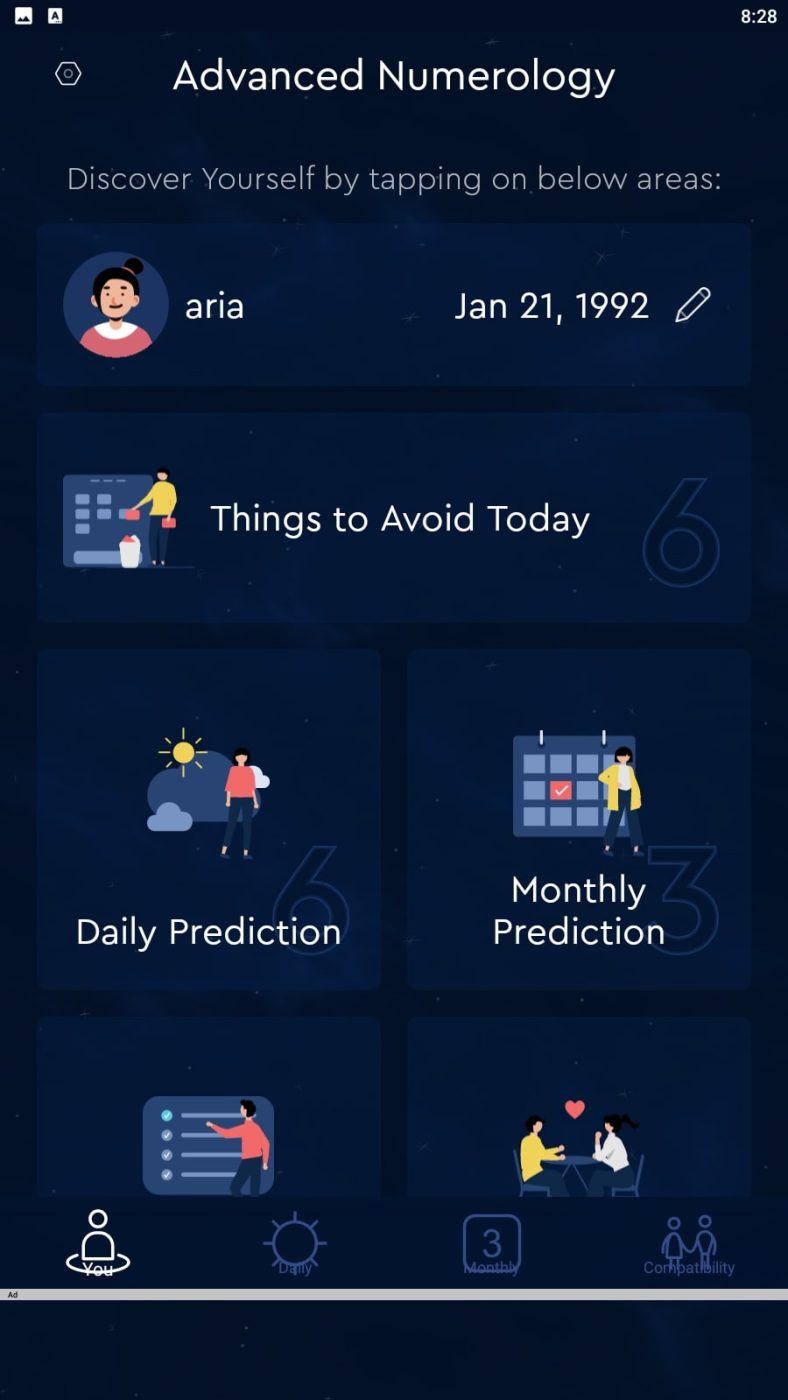Tap the Daily sun icon in bottom navigation
Image resolution: width=788 pixels, height=1400 pixels.
[294, 1240]
